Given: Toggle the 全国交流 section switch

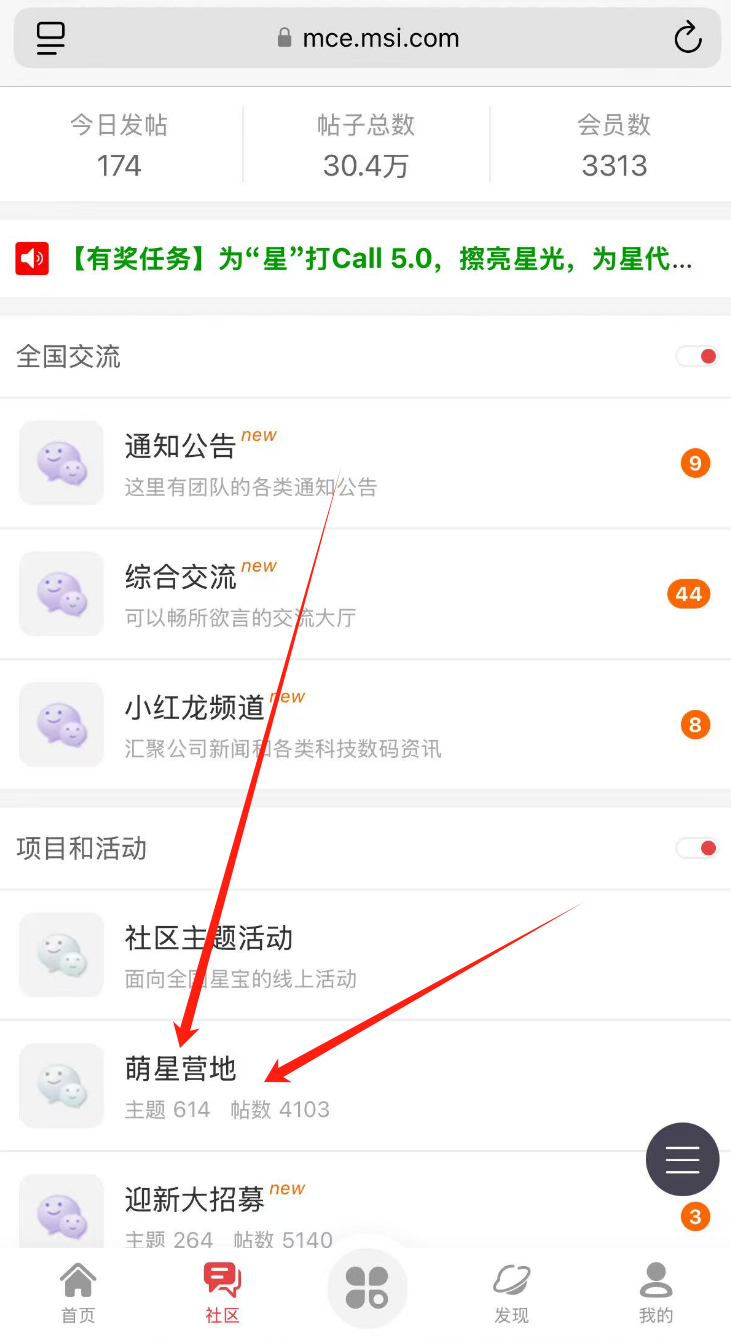Looking at the screenshot, I should point(697,356).
